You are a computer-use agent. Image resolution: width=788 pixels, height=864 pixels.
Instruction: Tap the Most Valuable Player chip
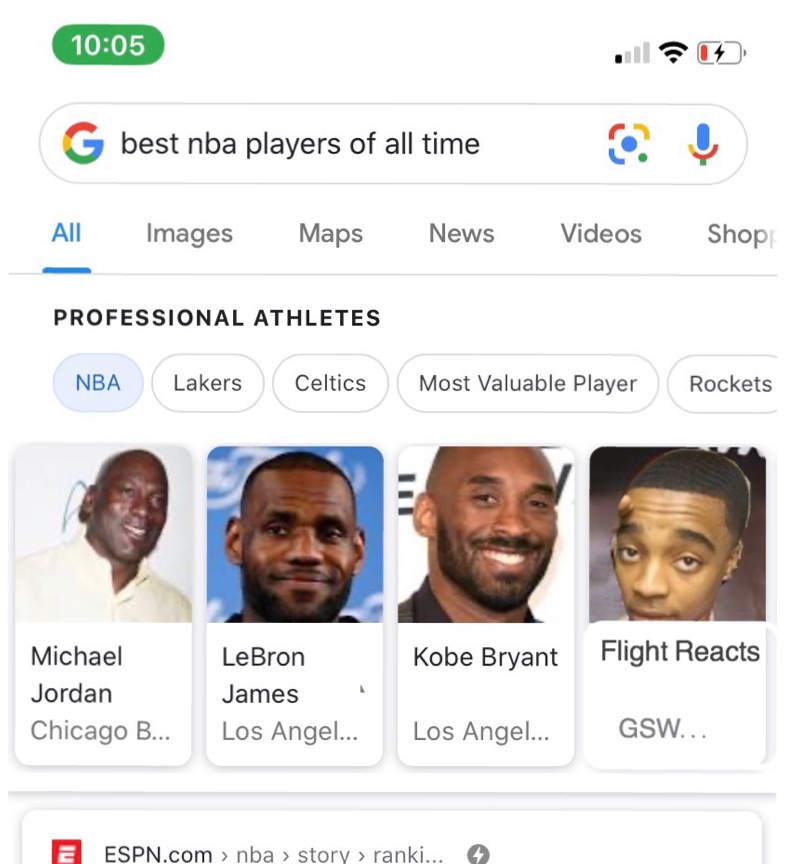527,383
